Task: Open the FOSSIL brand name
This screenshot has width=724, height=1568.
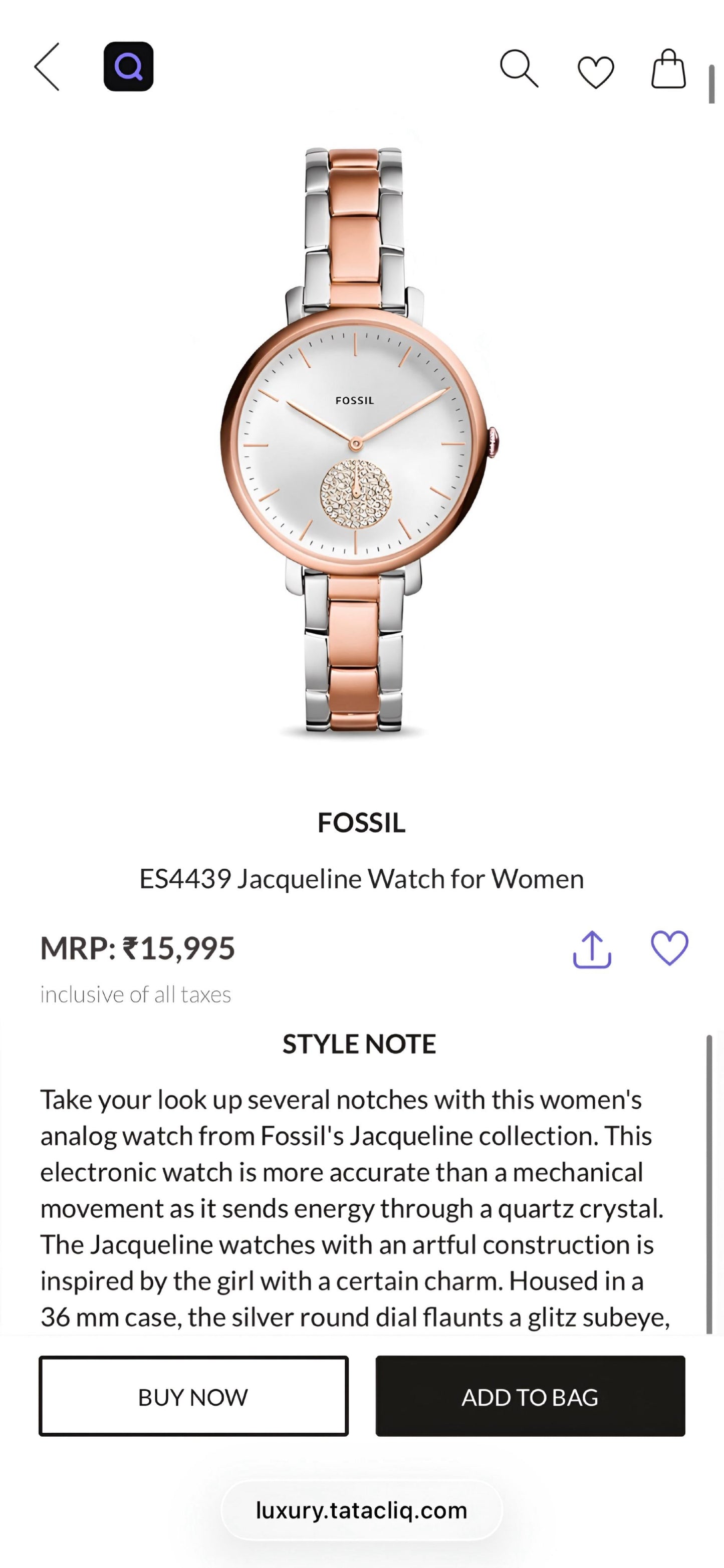Action: 362,824
